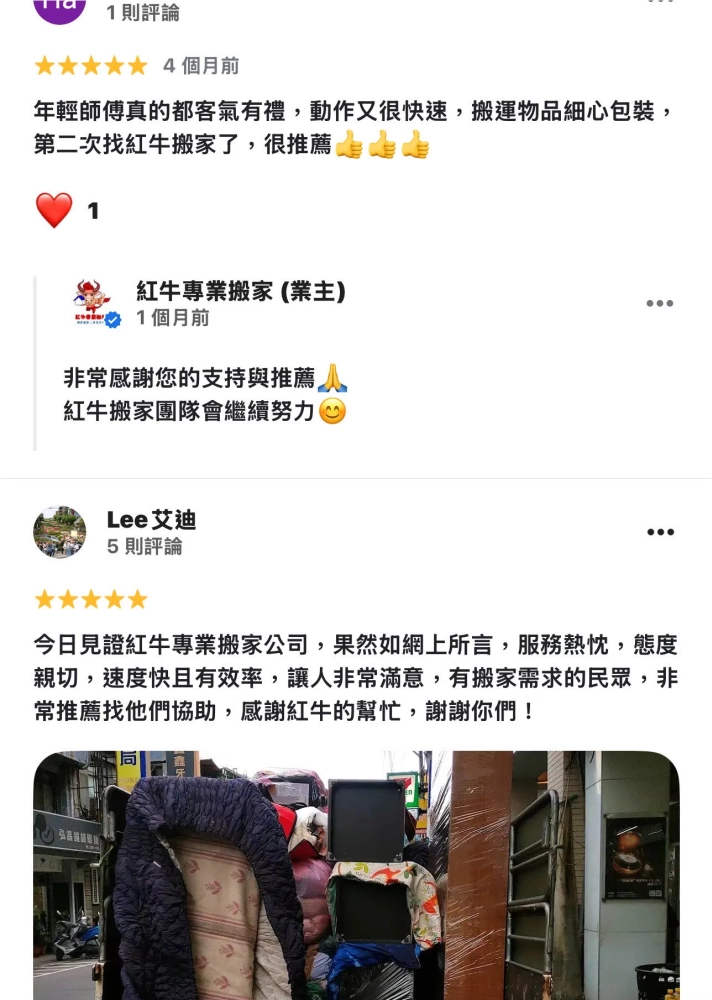Open the moving truck photo in Lee's review
The width and height of the screenshot is (712, 1000).
pos(356,875)
